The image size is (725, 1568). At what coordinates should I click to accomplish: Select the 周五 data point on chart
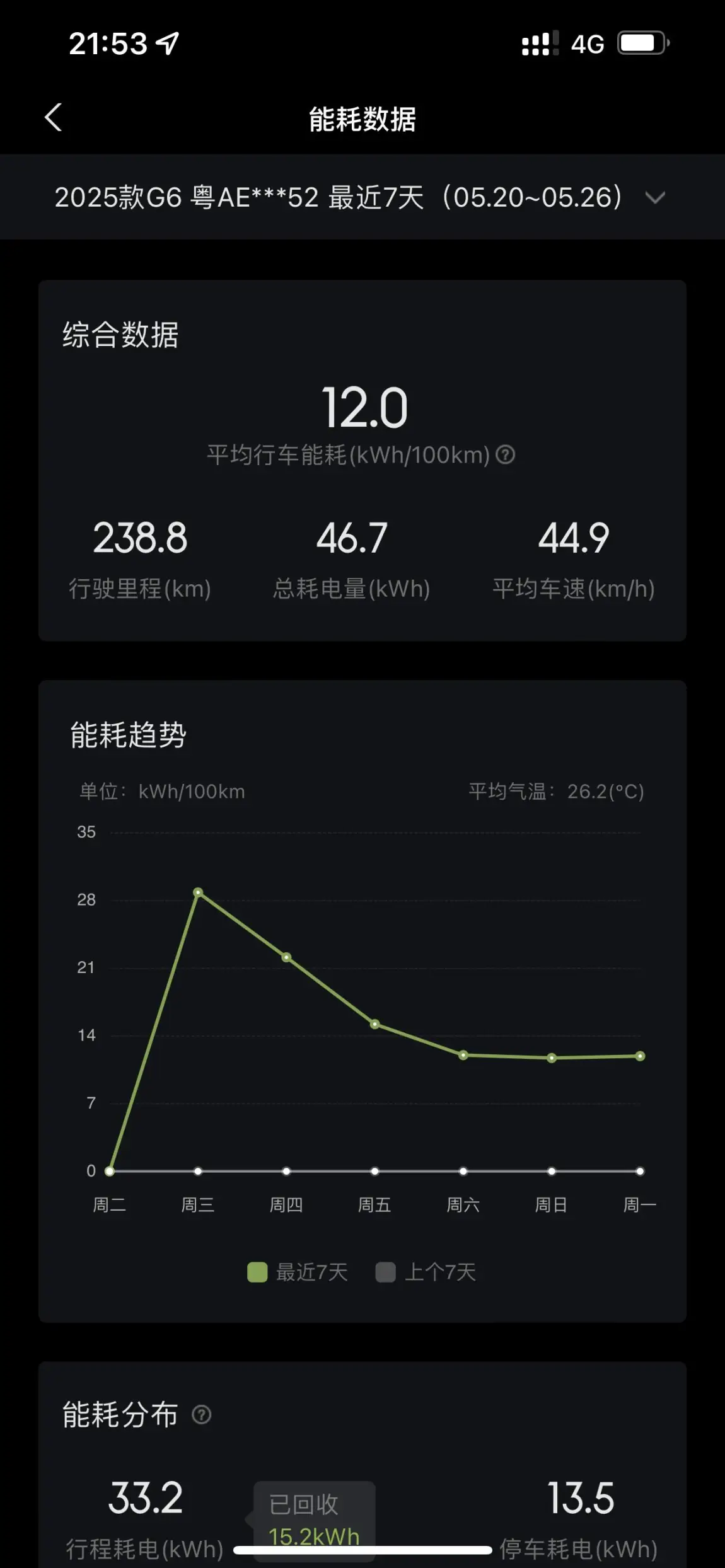374,1024
